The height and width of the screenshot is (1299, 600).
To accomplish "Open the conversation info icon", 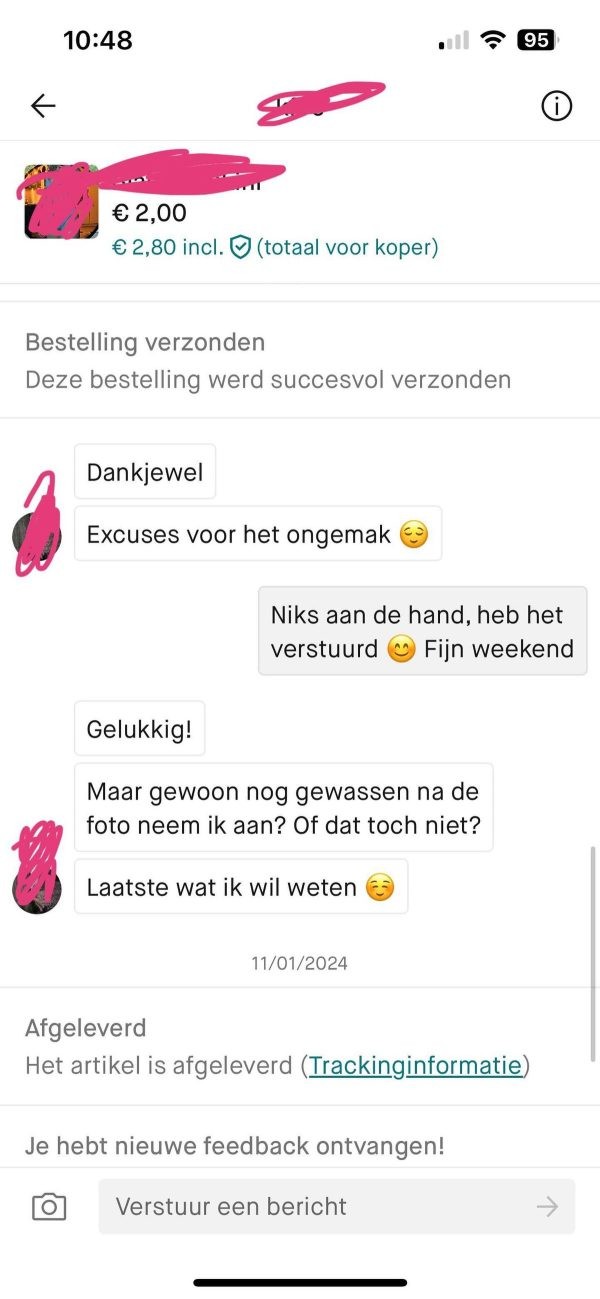I will 556,106.
